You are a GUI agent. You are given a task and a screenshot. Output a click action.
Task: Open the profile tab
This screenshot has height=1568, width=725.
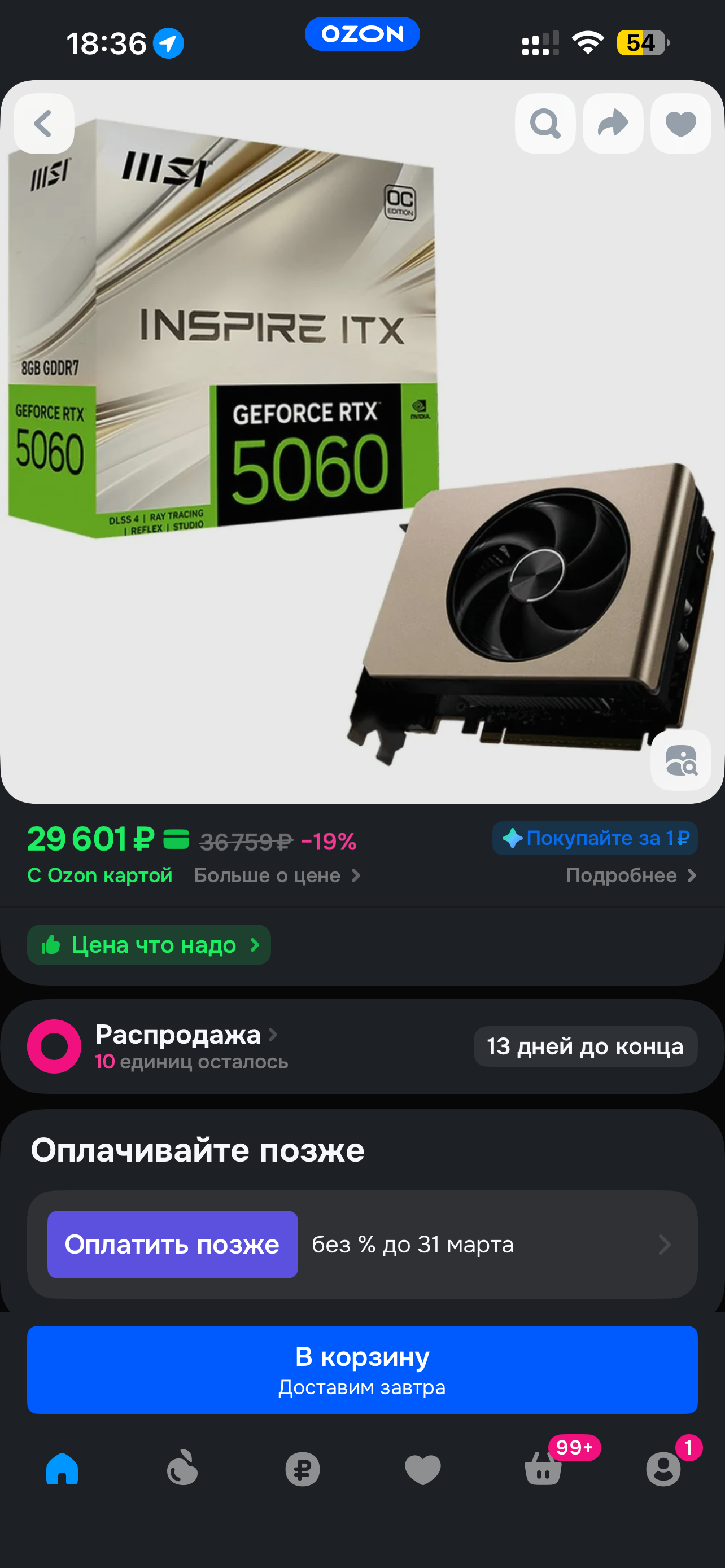pyautogui.click(x=663, y=1469)
